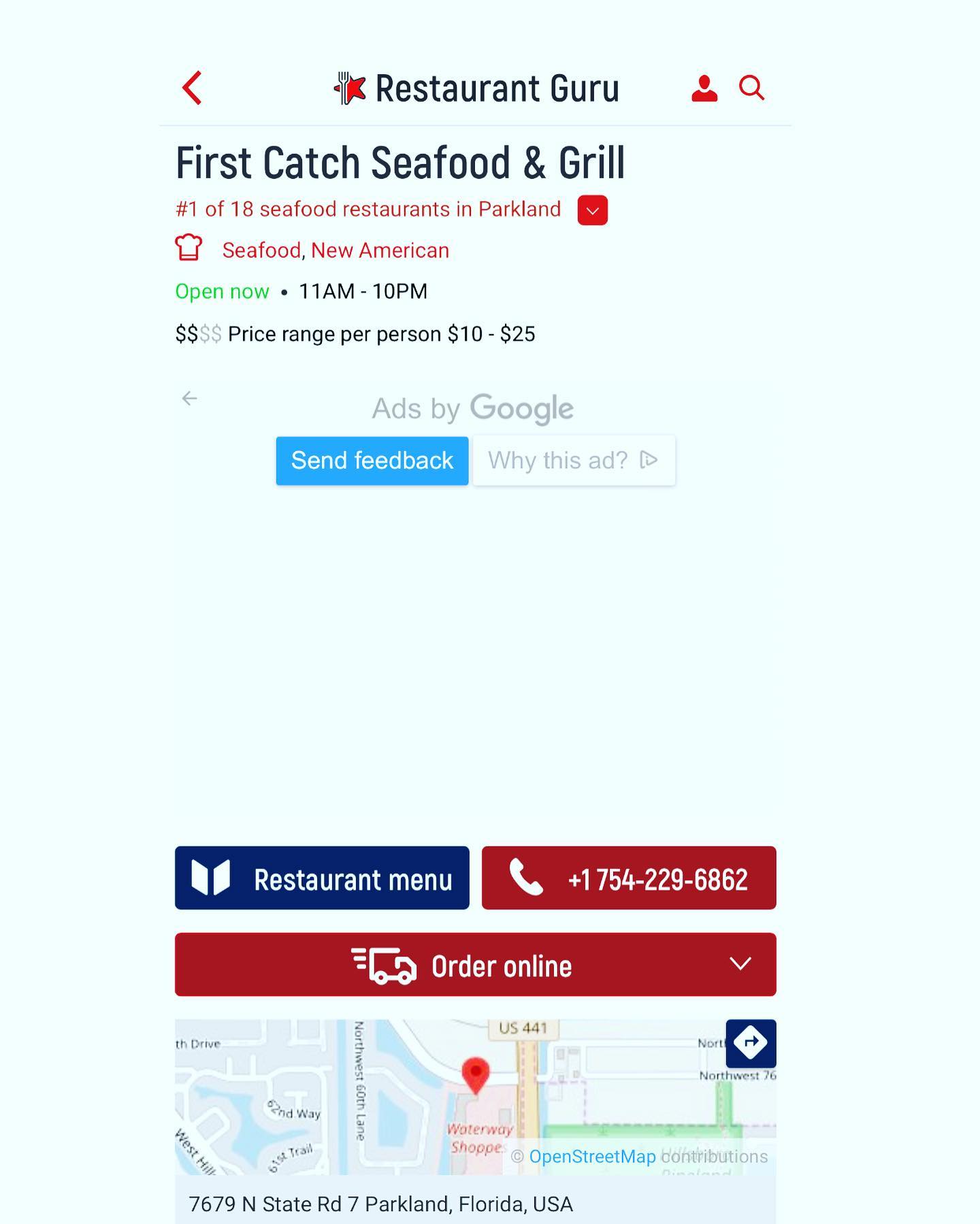This screenshot has height=1224, width=980.
Task: Call +1 754-229-6862
Action: click(629, 878)
